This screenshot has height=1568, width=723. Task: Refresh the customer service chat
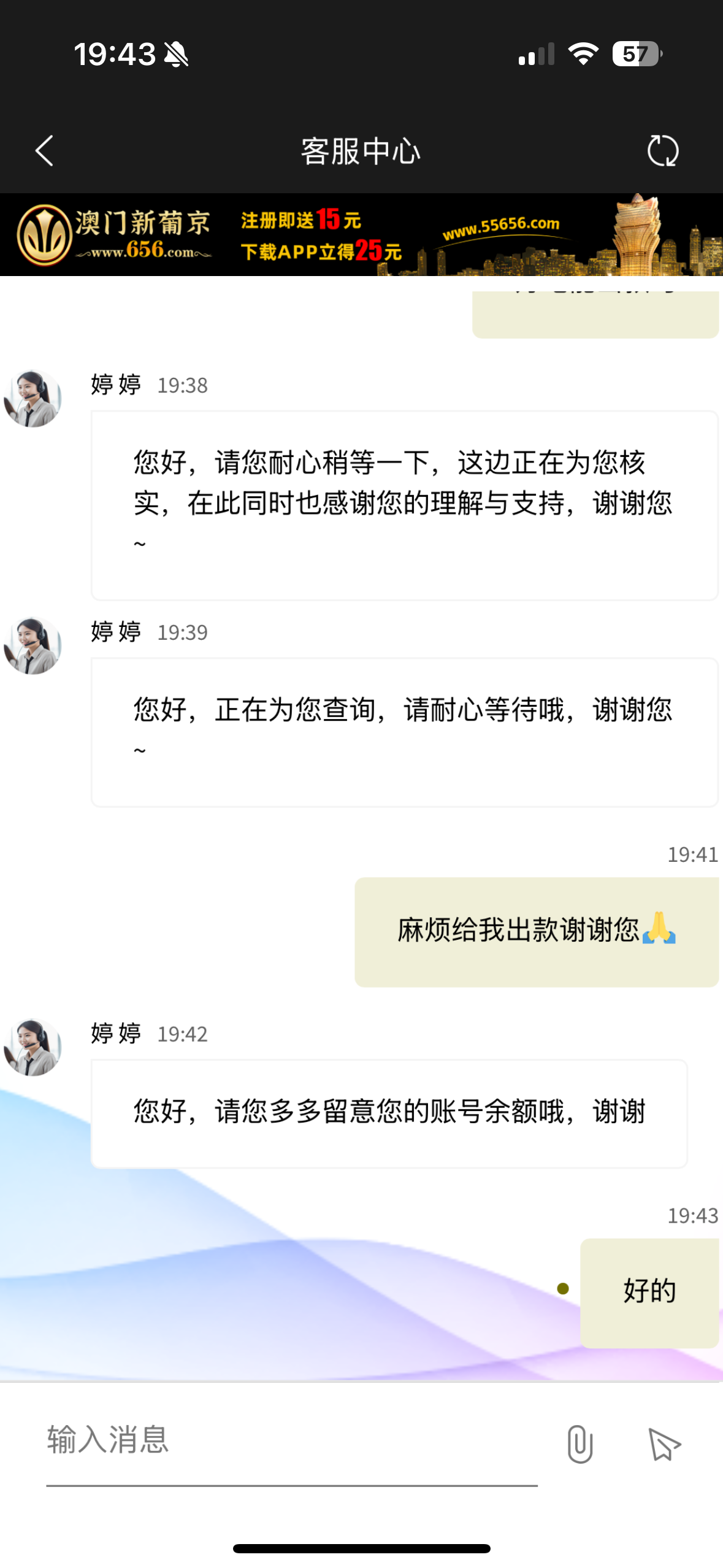click(663, 151)
